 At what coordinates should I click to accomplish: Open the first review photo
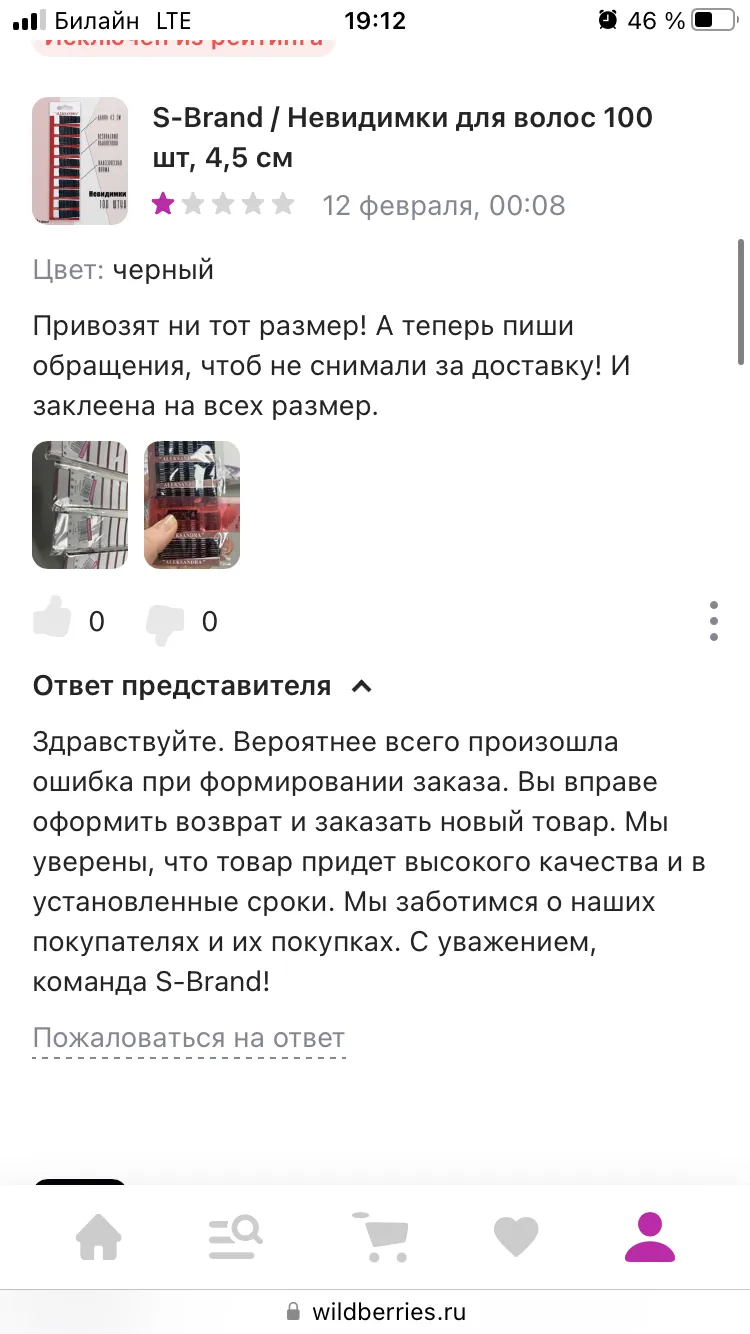tap(80, 505)
